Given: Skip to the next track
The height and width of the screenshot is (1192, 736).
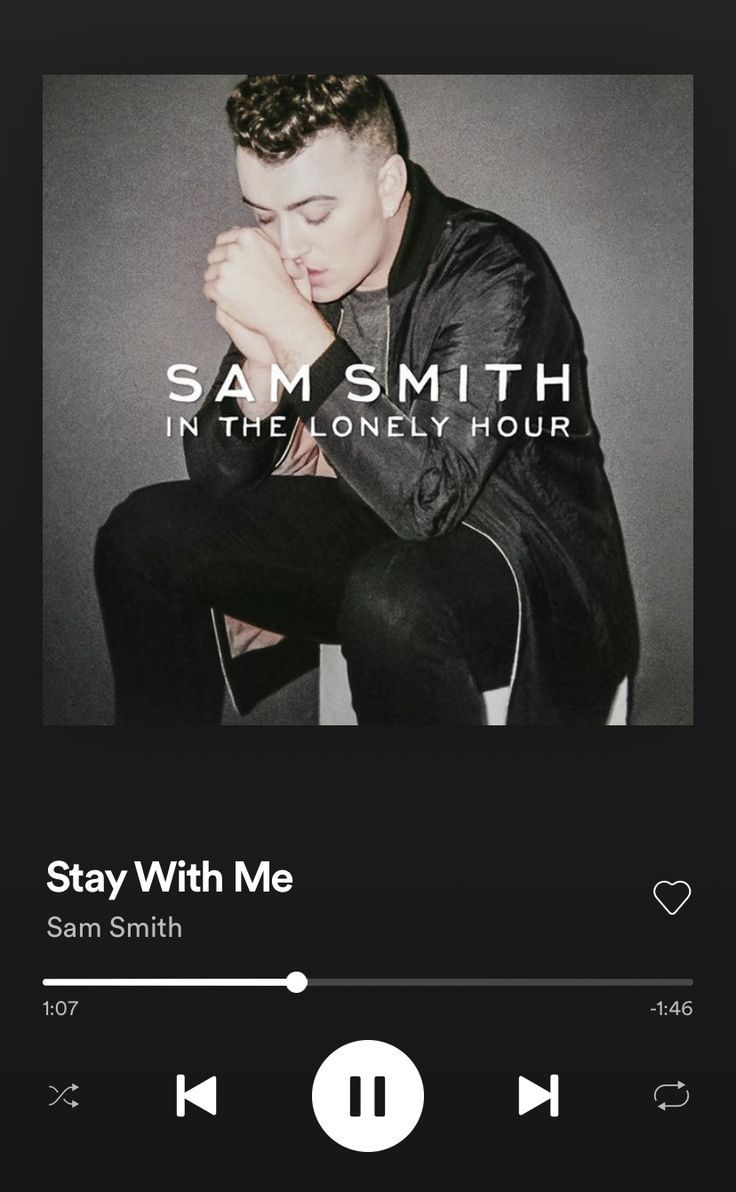Looking at the screenshot, I should (x=538, y=1096).
